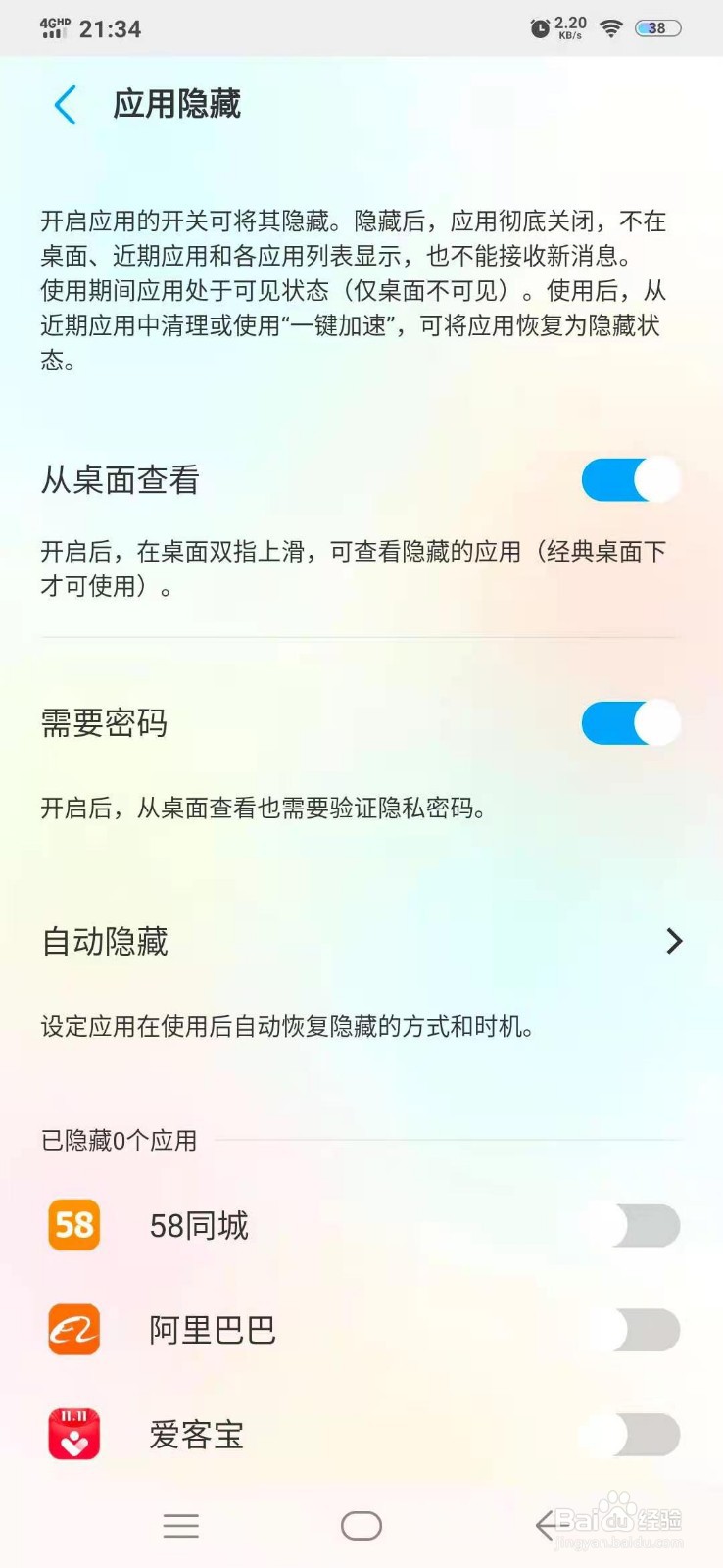Turn off the 需要密码 switch
This screenshot has width=723, height=1568.
630,723
